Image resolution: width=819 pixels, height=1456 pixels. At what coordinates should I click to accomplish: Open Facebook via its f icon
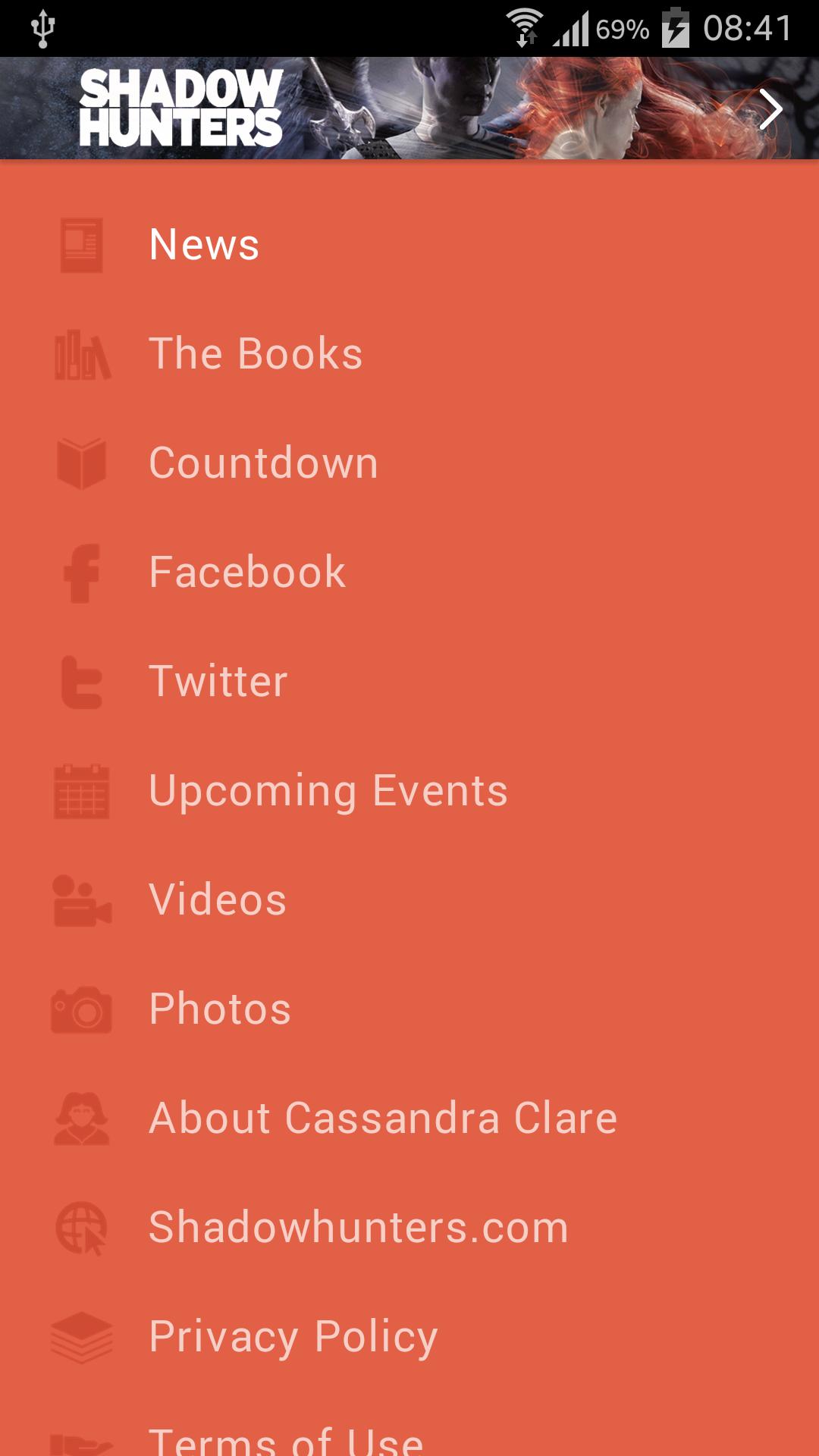click(81, 573)
